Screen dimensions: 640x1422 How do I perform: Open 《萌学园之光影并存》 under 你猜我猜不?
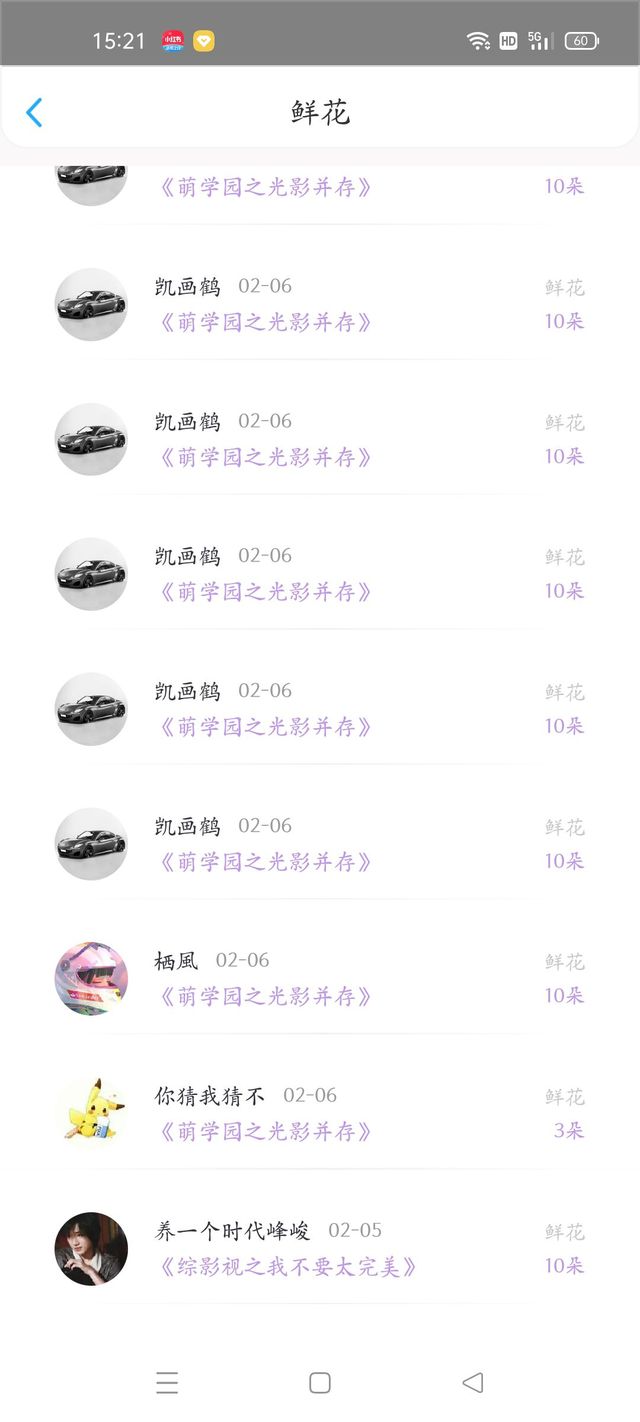pyautogui.click(x=265, y=1132)
